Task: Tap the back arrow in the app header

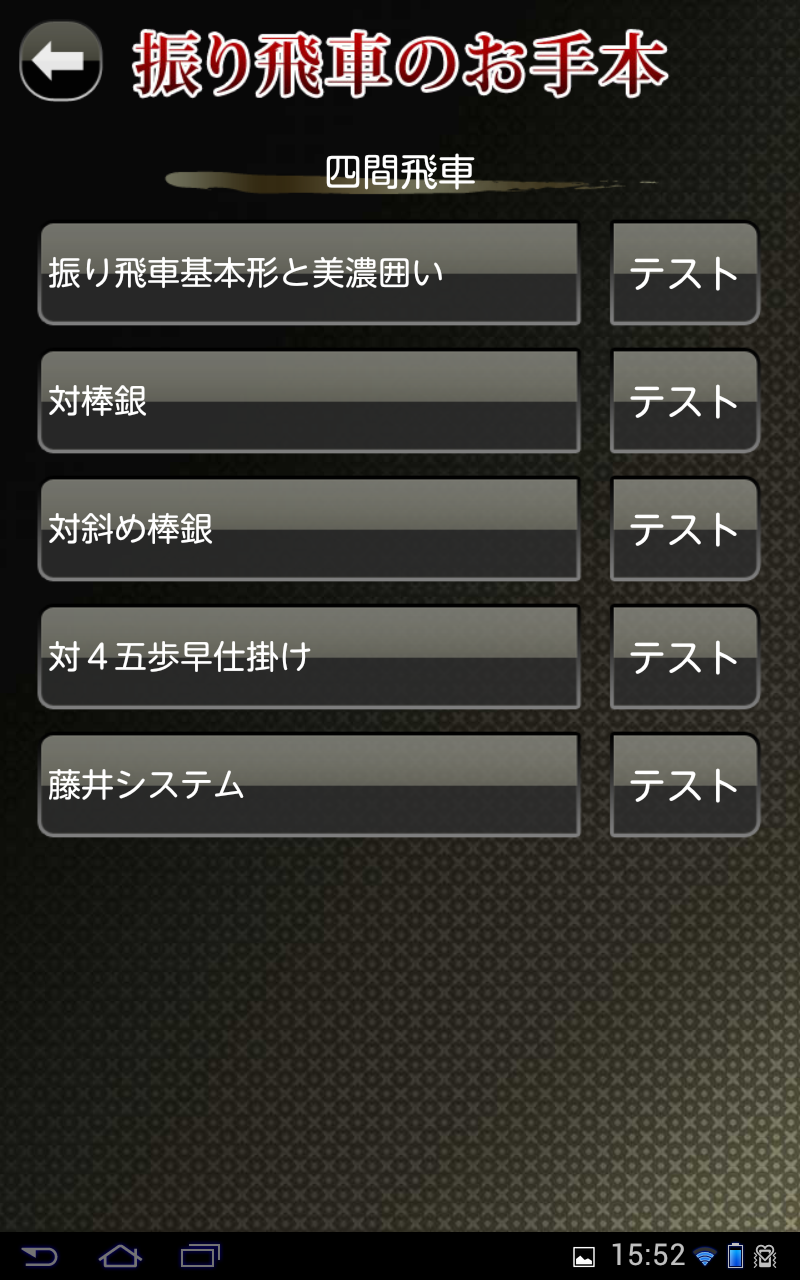Action: pos(58,61)
